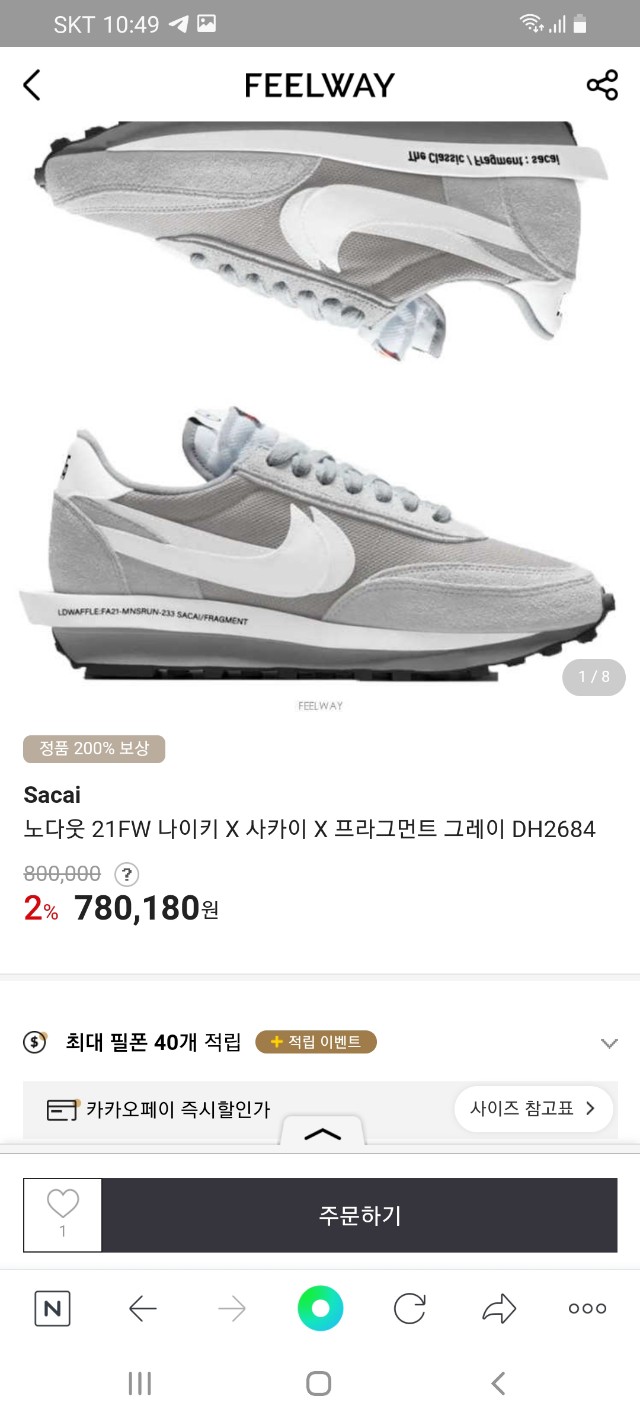Open Naver home from the browser bar
Screen dimensions: 640x1422
coord(52,1308)
